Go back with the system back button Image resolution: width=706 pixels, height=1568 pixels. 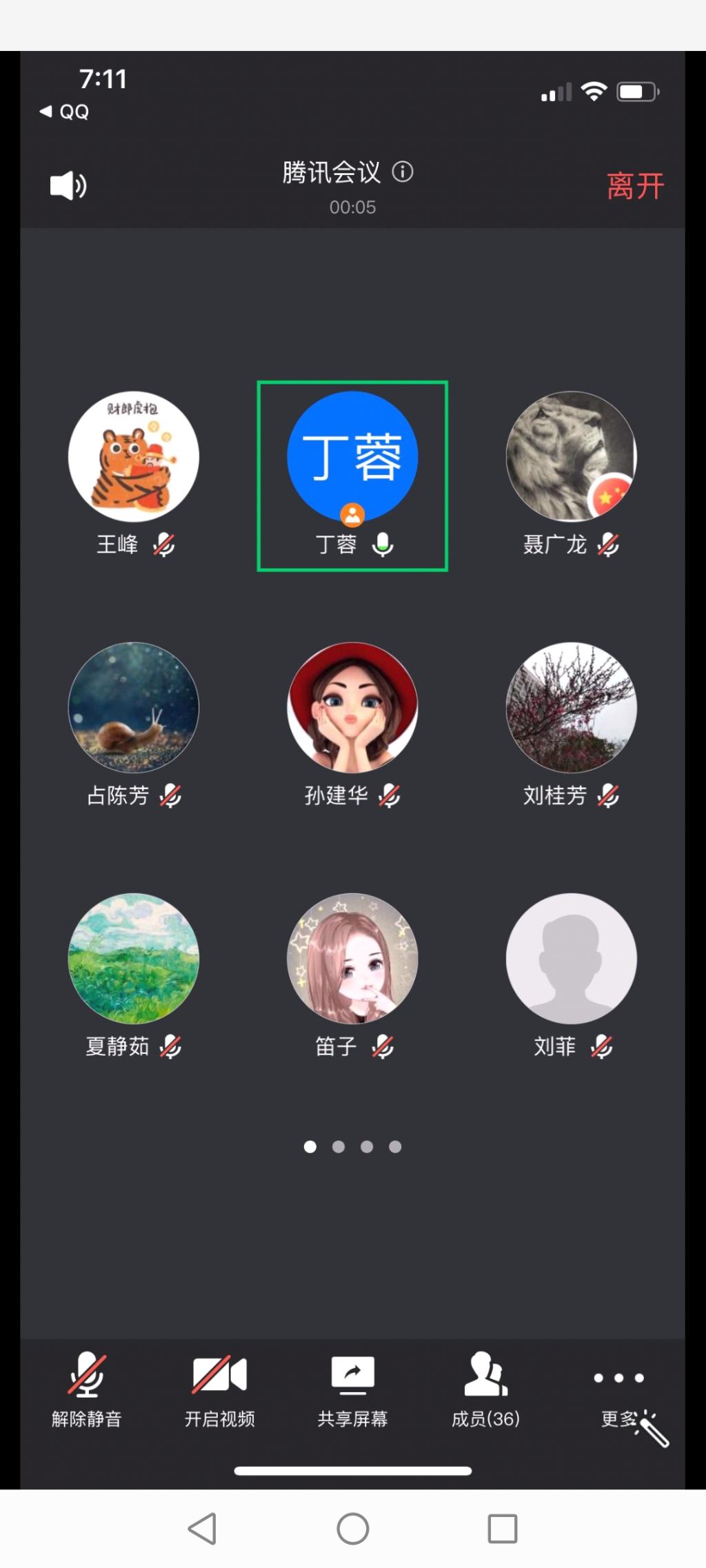202,1529
